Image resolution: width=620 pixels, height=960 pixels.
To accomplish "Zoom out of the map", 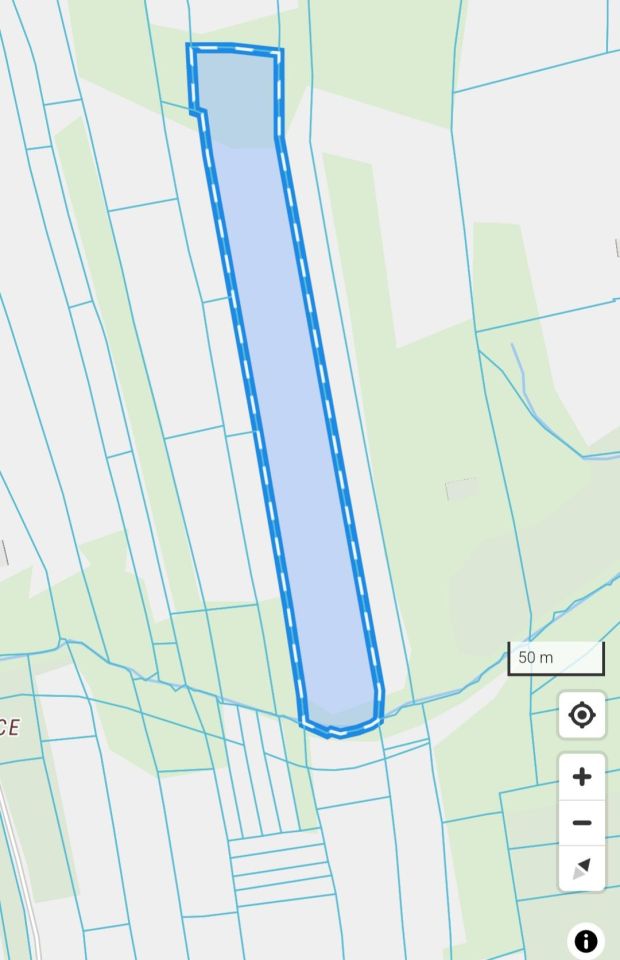I will point(581,823).
